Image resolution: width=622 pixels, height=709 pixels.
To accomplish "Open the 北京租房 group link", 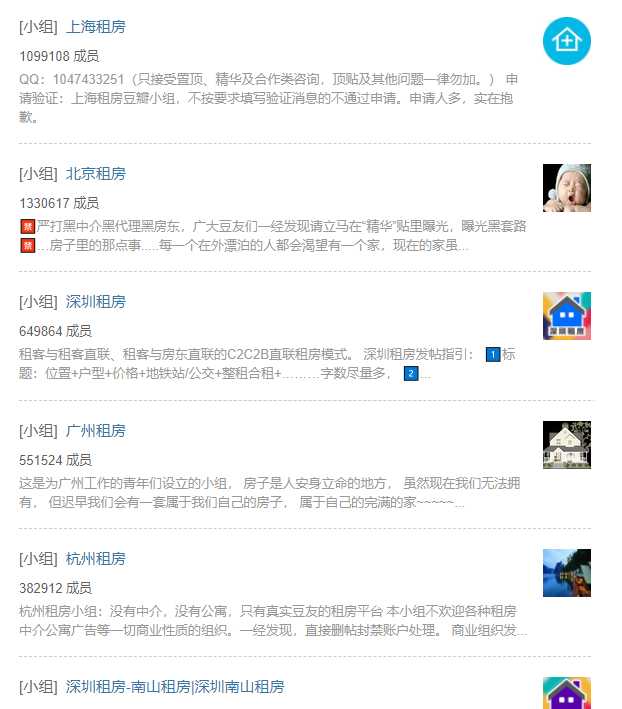I will click(x=96, y=174).
